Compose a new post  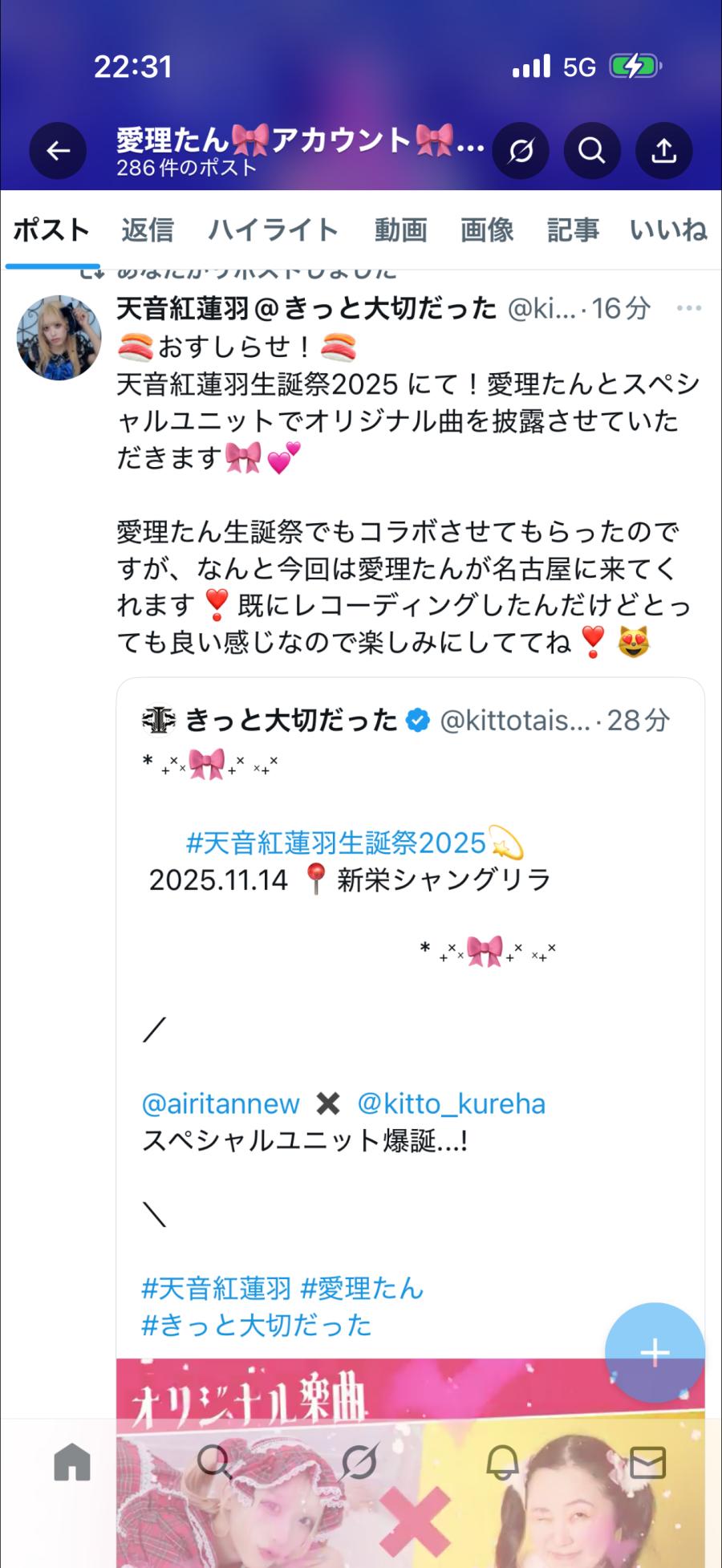click(655, 1352)
